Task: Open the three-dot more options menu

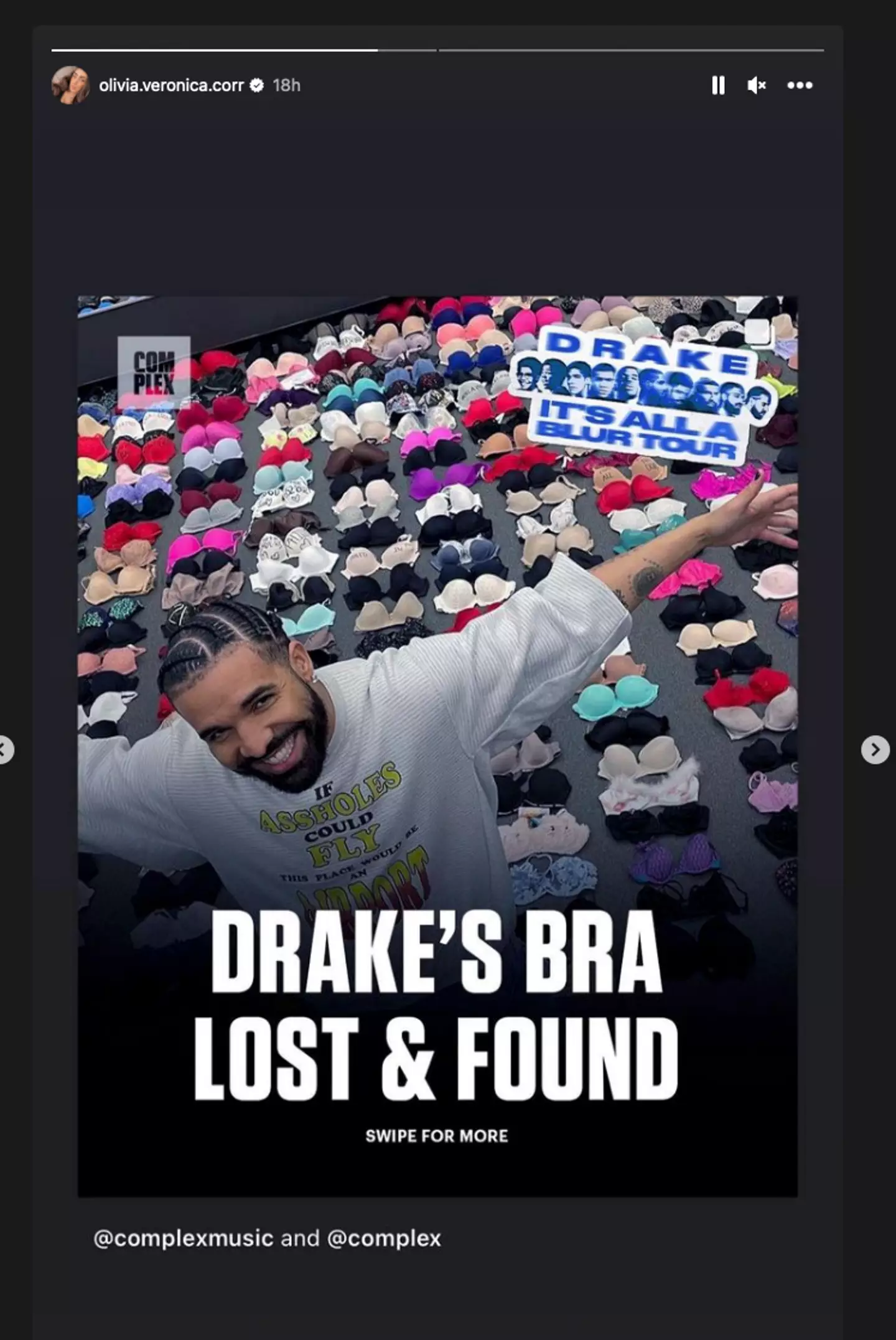Action: [x=800, y=85]
